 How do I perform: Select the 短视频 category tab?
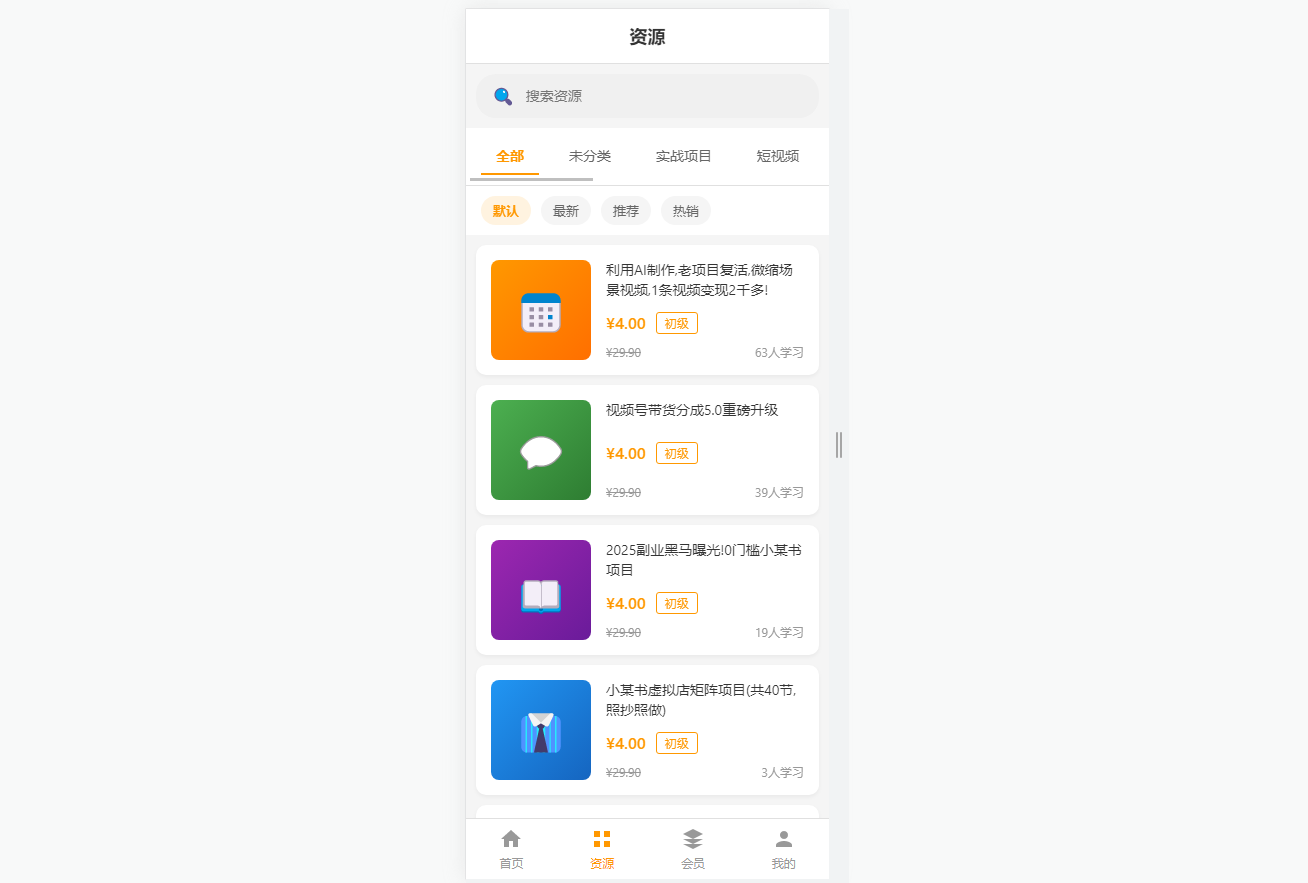click(777, 156)
